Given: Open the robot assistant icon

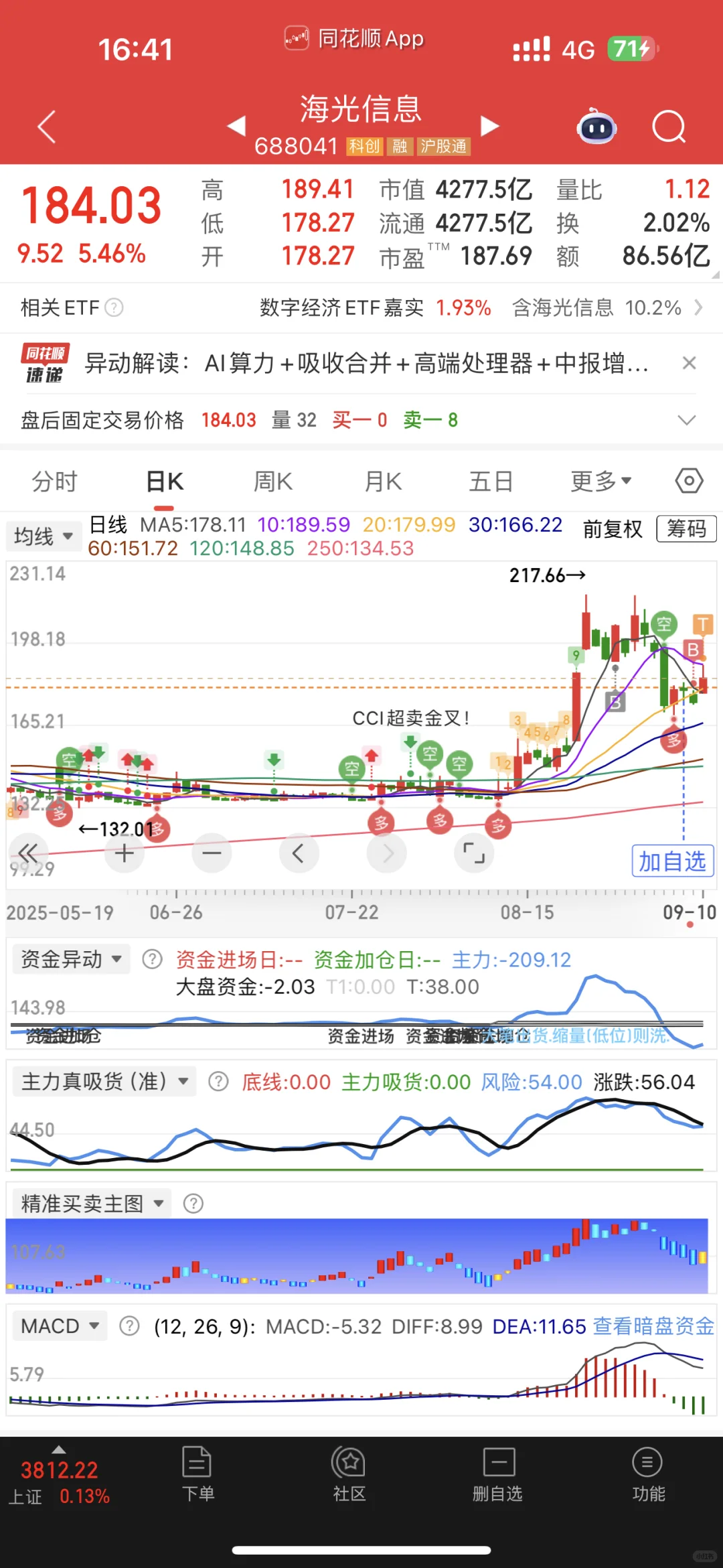Looking at the screenshot, I should coord(597,127).
